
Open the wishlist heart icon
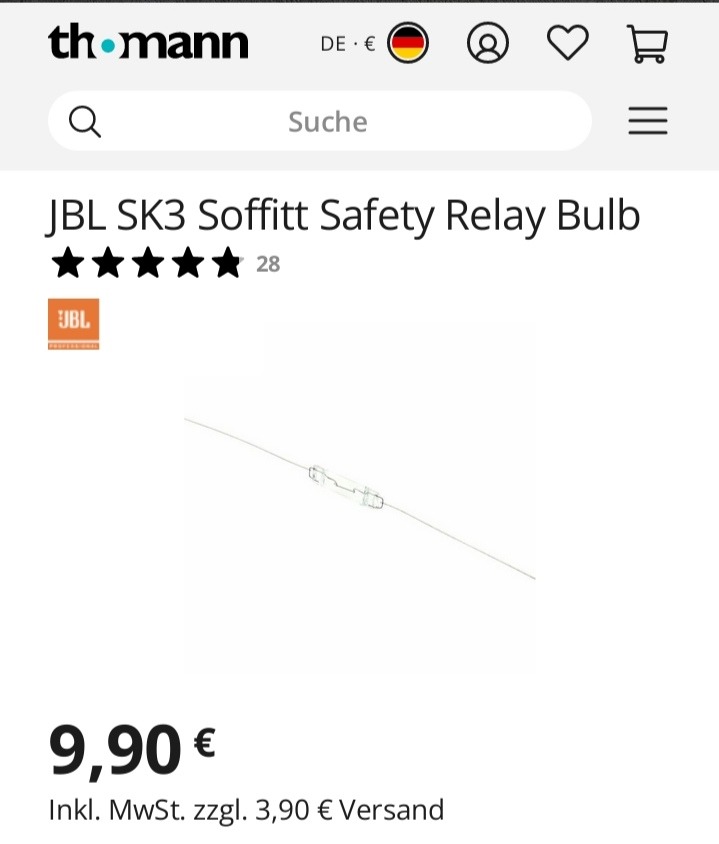click(567, 43)
